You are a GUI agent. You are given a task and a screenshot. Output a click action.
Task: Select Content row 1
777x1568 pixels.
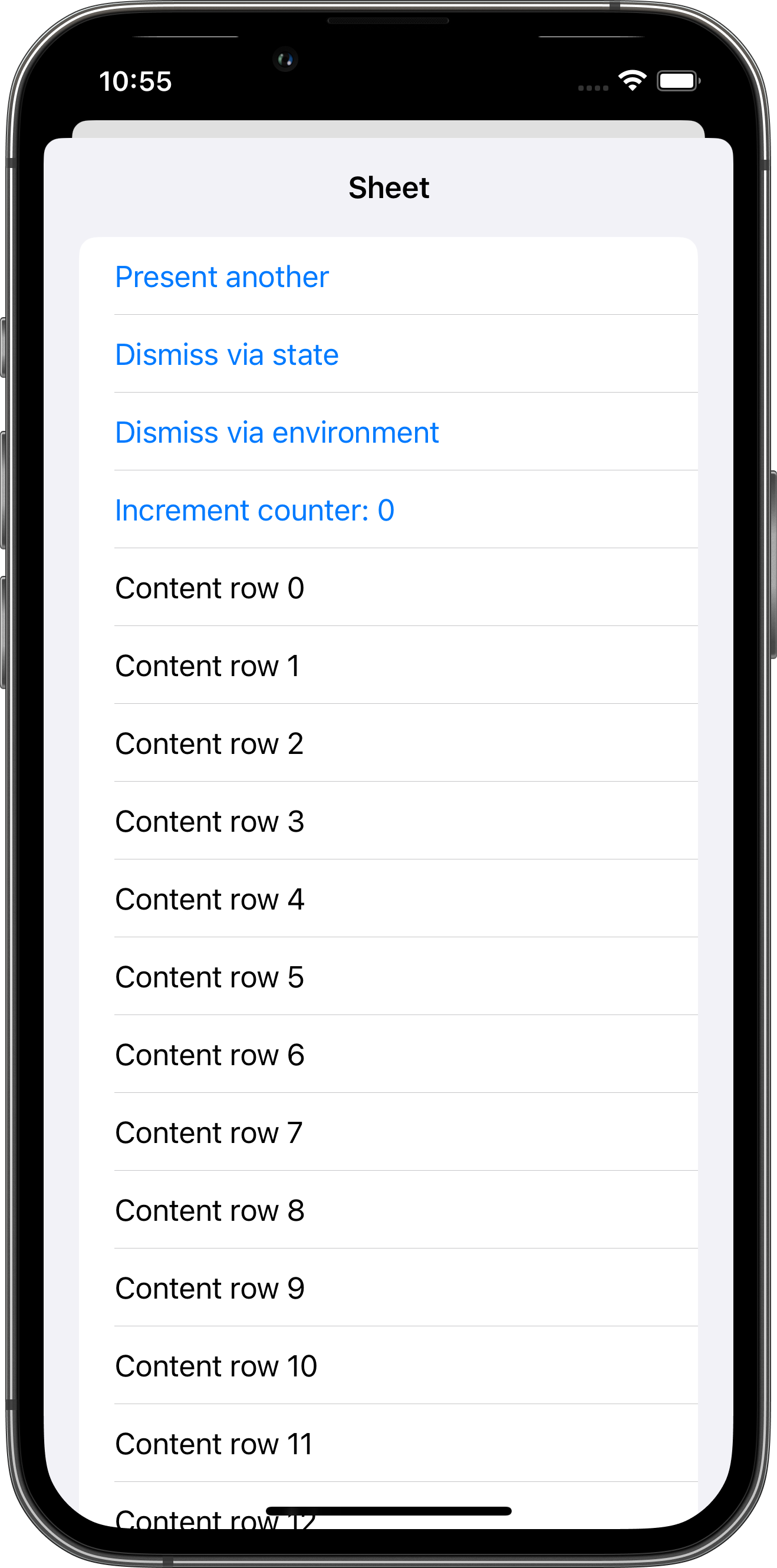pos(208,666)
